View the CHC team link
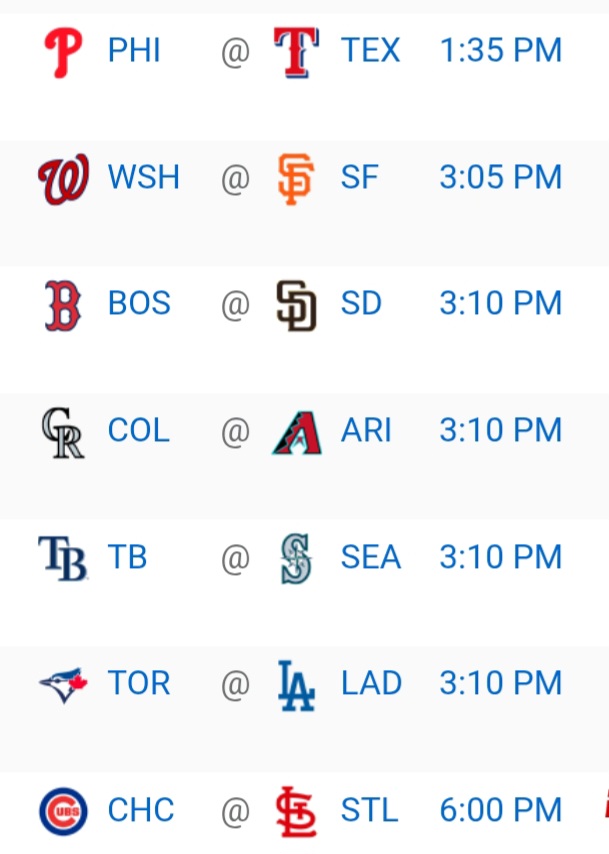Screen dimensions: 609x854 tap(141, 810)
